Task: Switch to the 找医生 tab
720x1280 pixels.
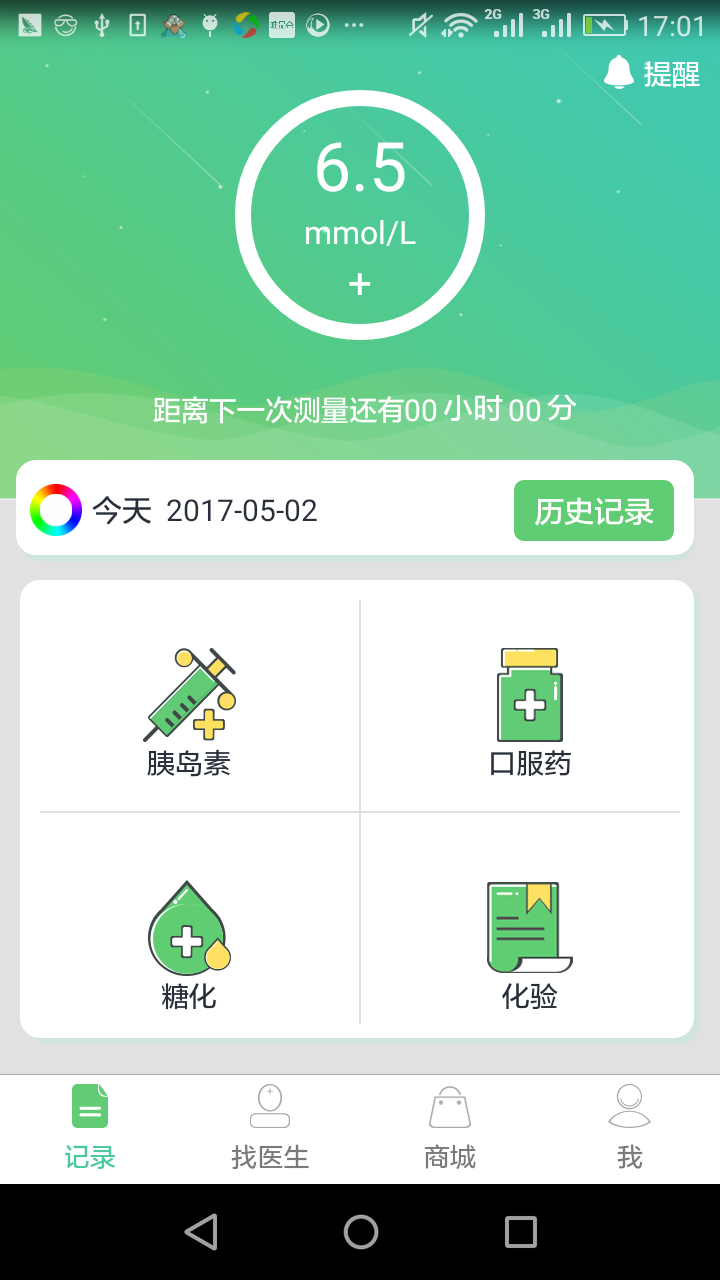Action: tap(270, 1128)
